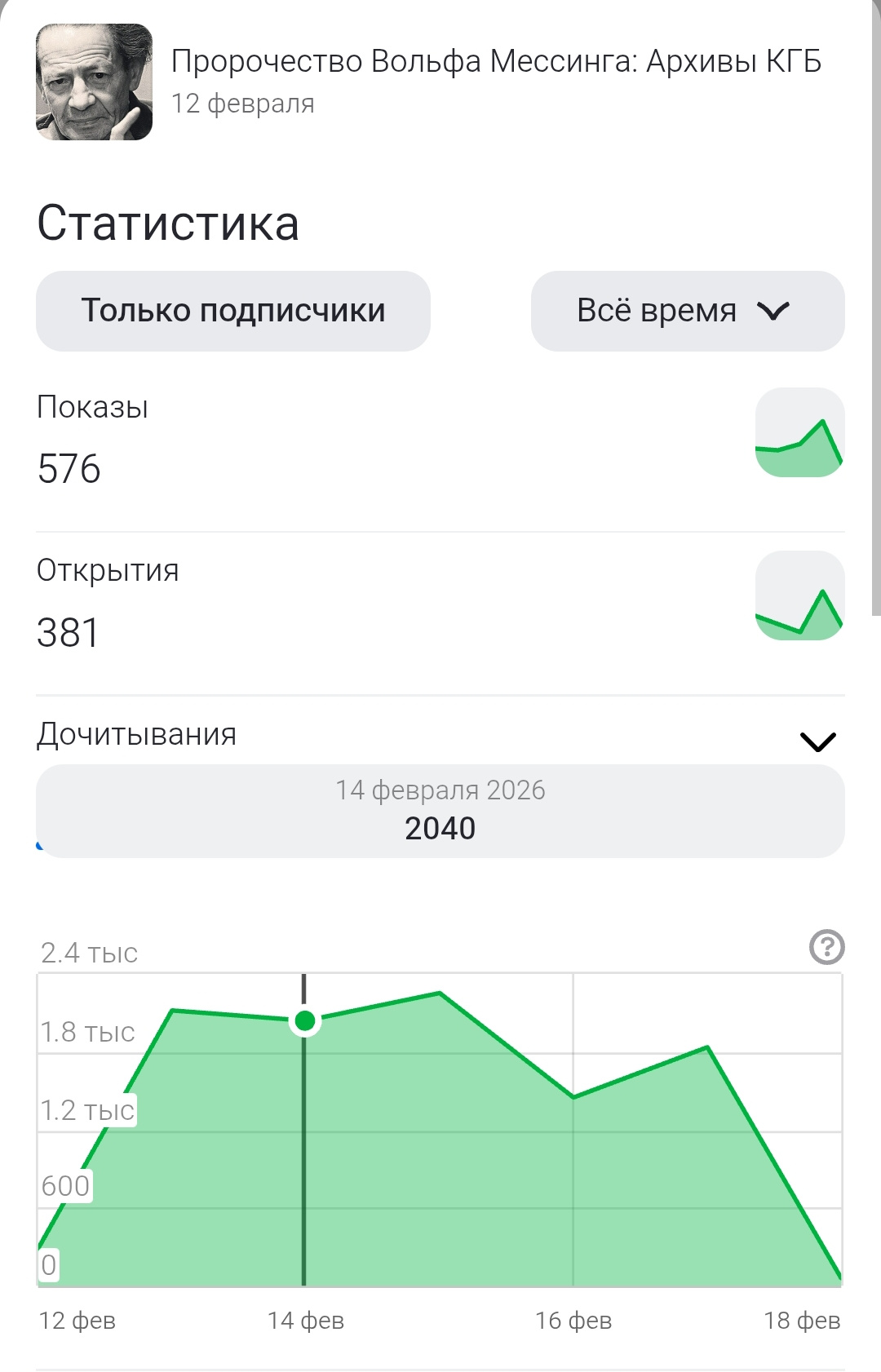The image size is (881, 1372).
Task: Open the article «Пророчество Вольфа Мессинга» thumbnail
Action: point(95,82)
